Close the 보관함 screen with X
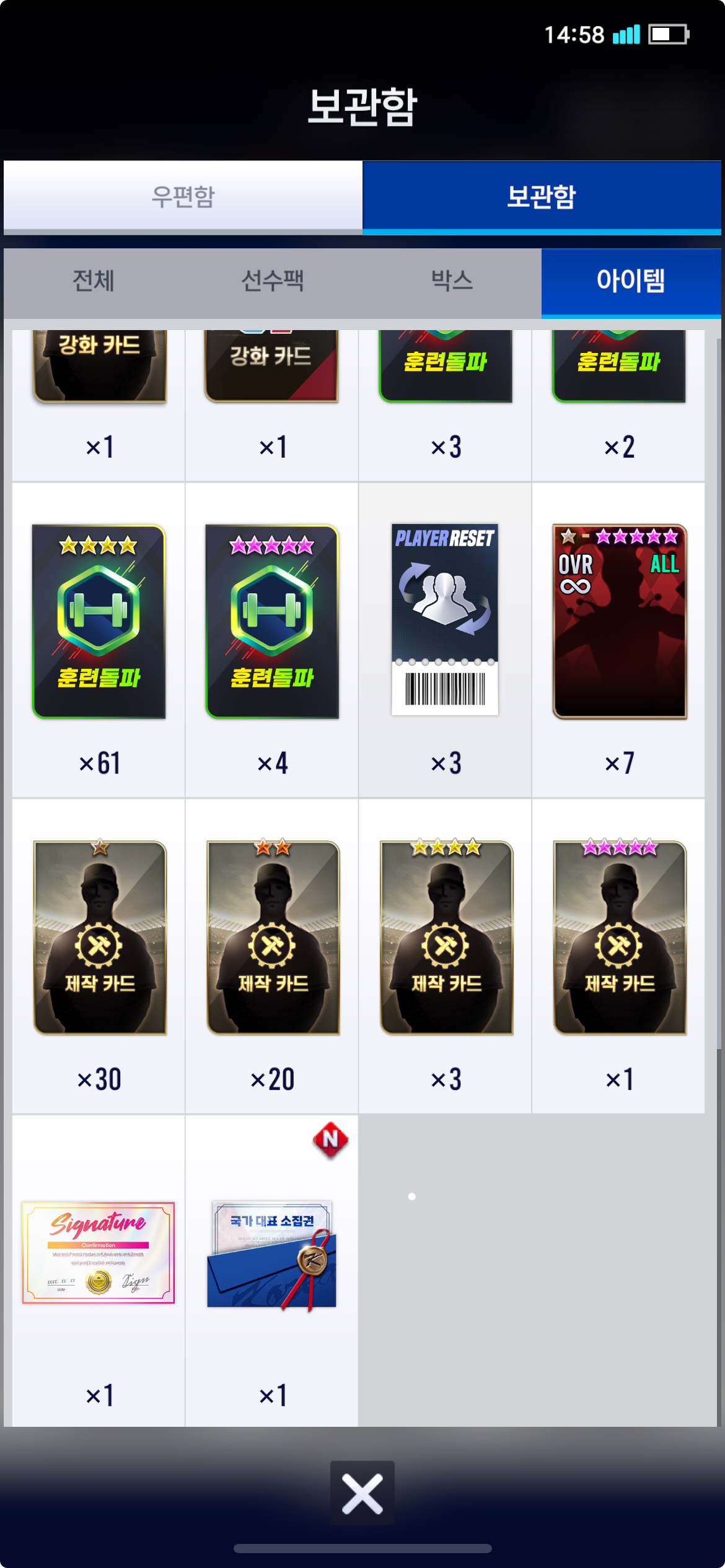The image size is (725, 1568). point(362,1493)
